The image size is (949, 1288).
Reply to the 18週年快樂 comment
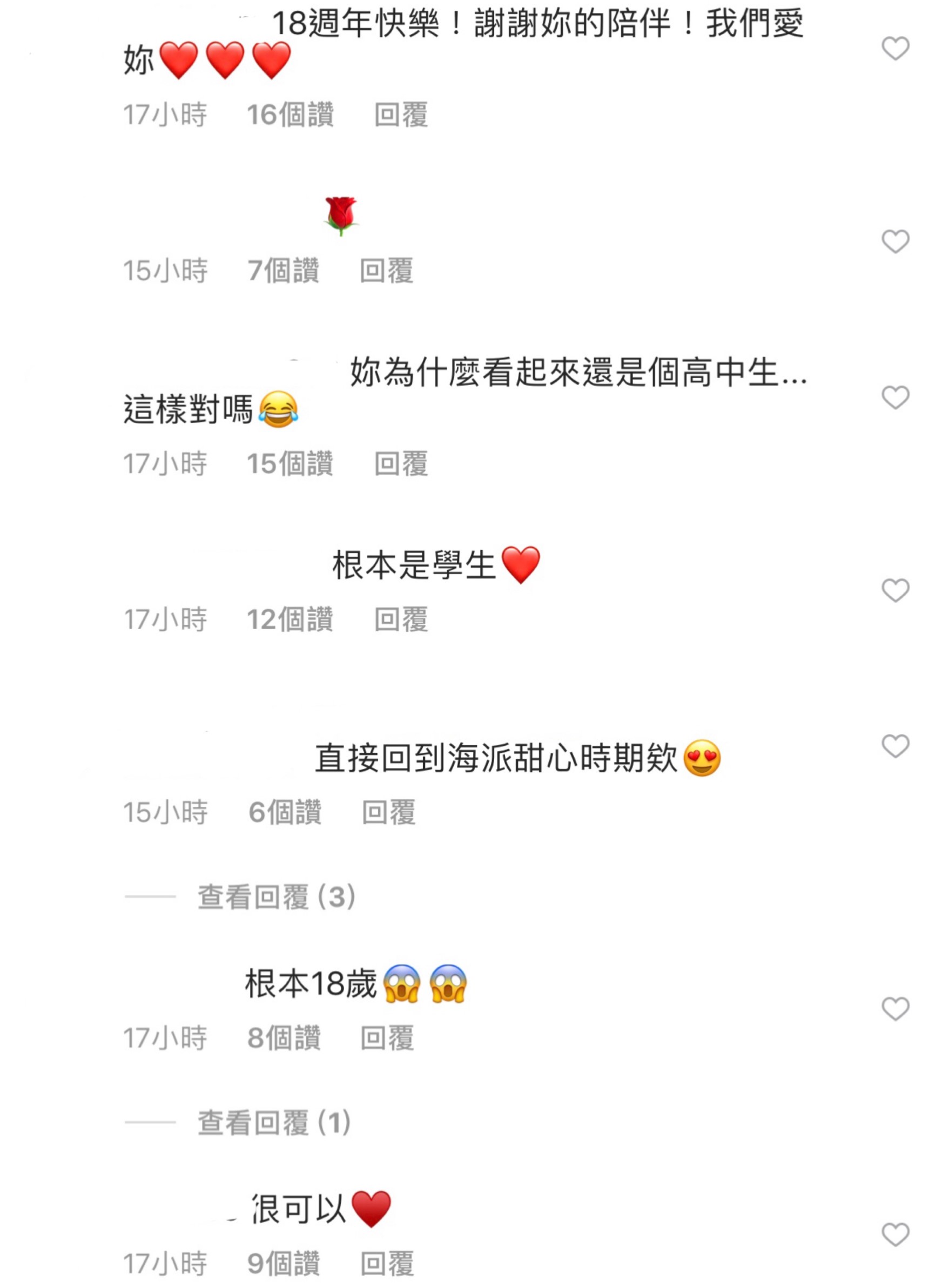401,114
